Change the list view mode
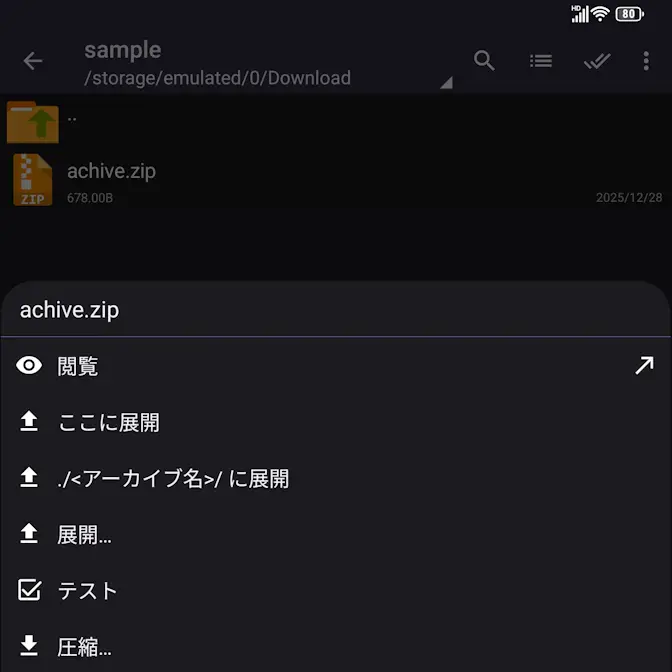Viewport: 672px width, 672px height. pos(541,61)
